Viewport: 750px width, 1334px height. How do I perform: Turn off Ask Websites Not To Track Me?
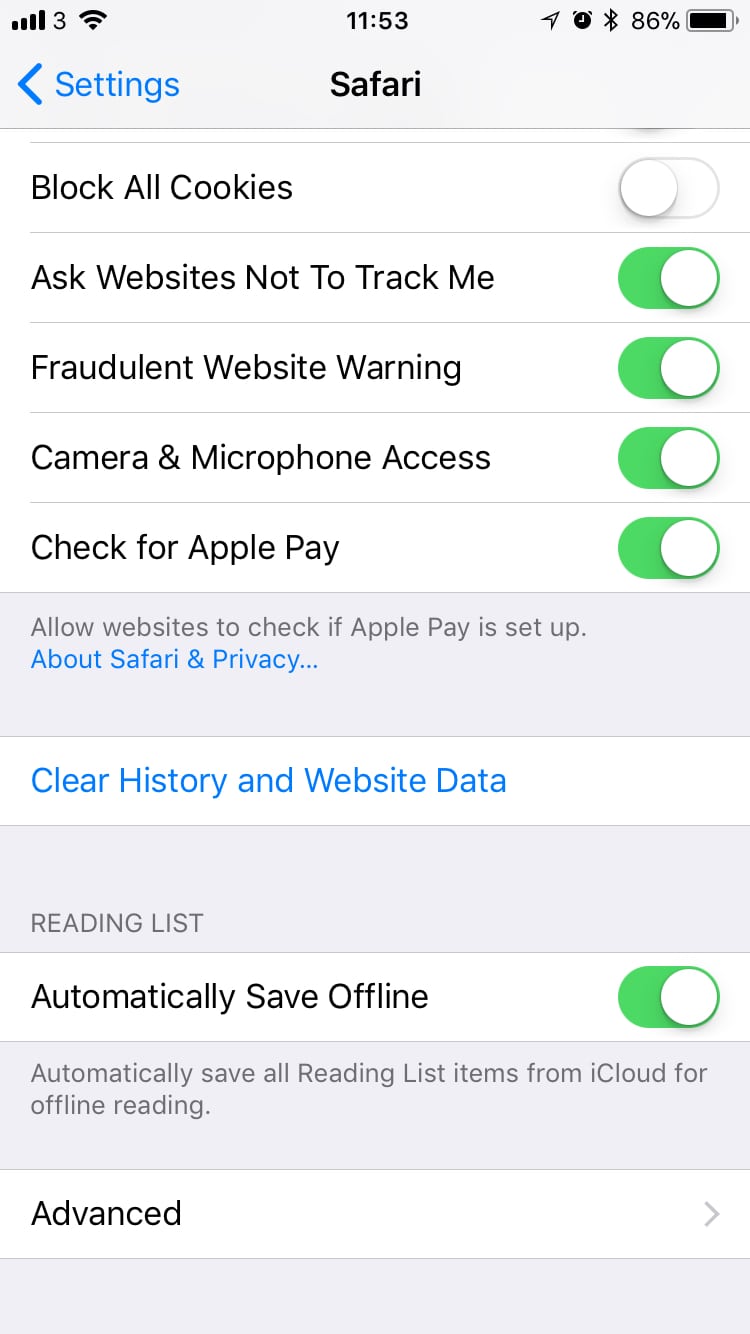click(x=668, y=277)
